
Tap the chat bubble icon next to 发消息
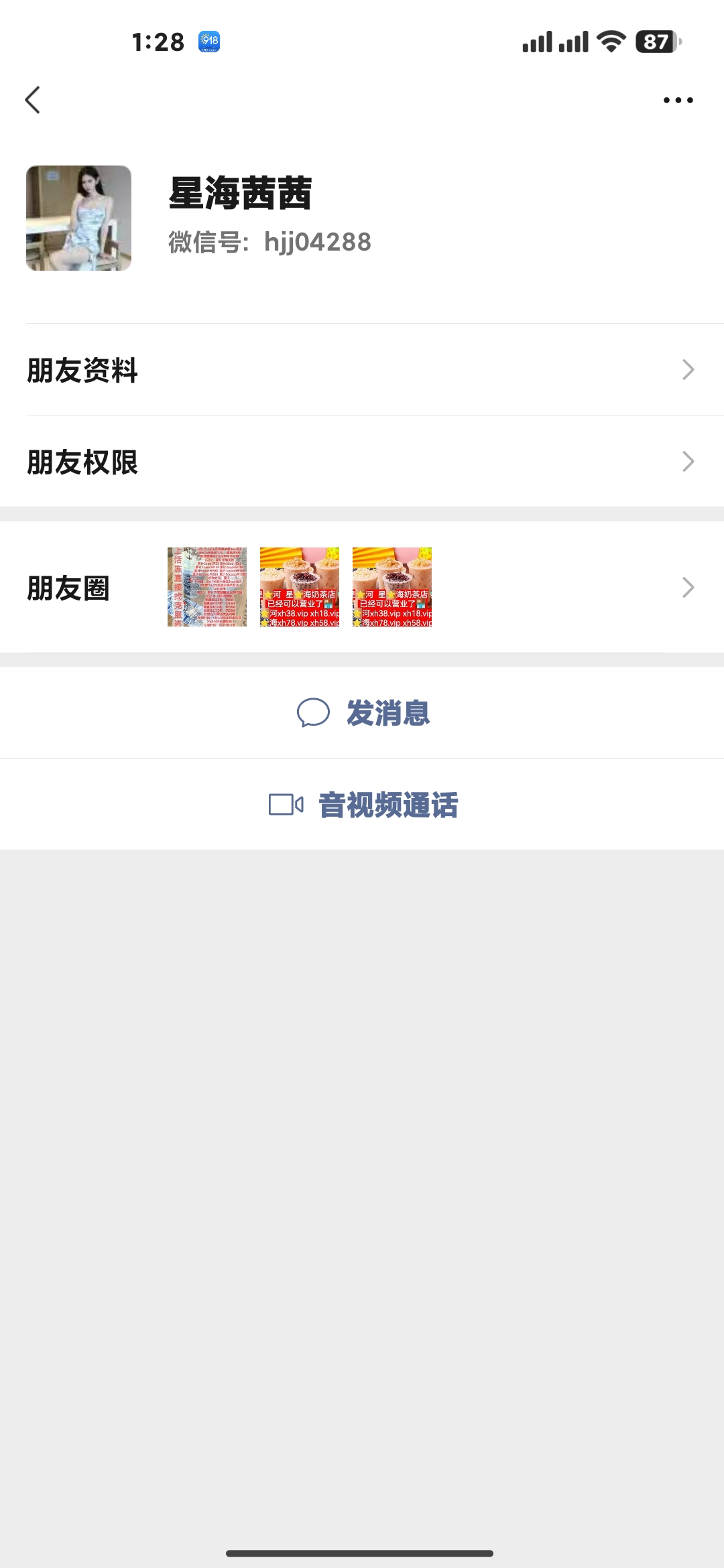pos(314,712)
